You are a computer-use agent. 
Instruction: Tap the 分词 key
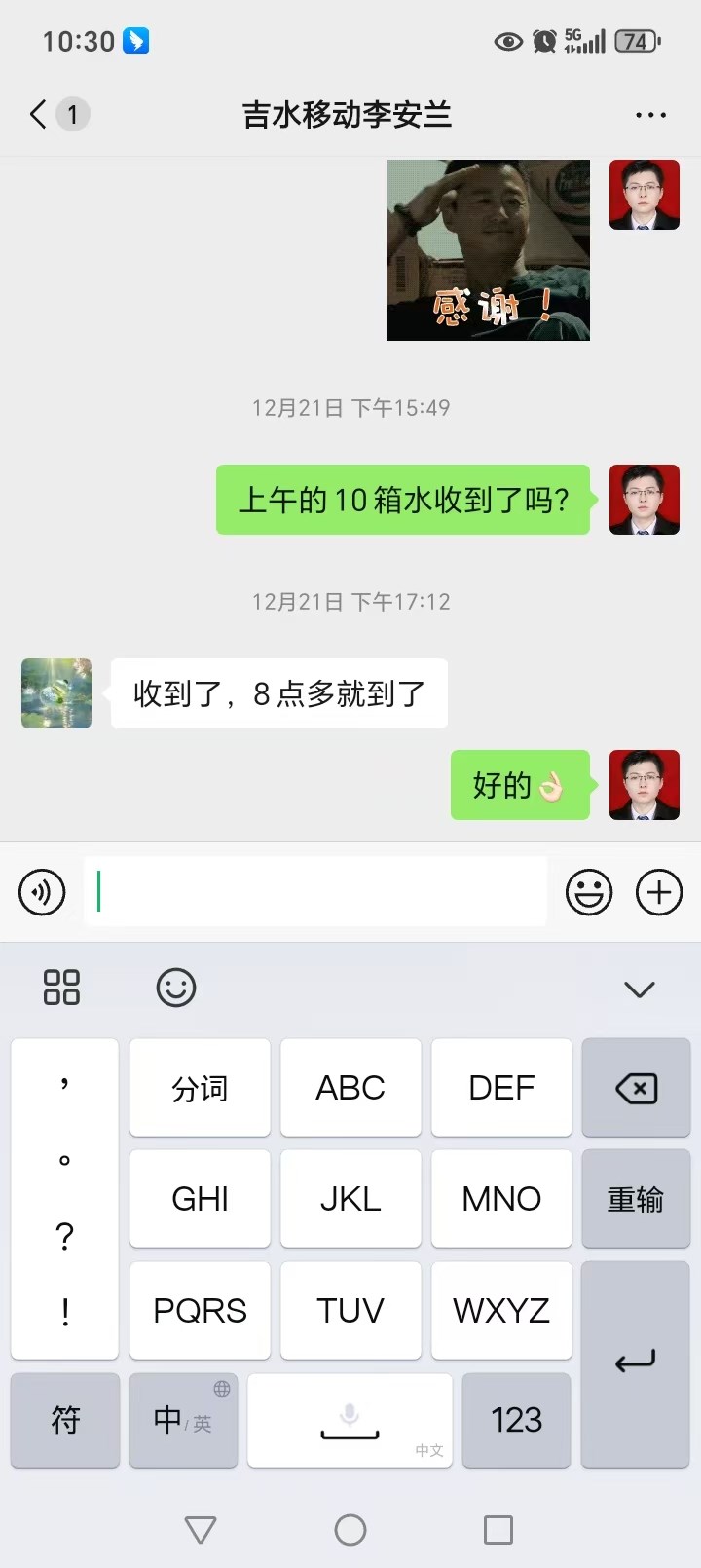click(200, 1088)
